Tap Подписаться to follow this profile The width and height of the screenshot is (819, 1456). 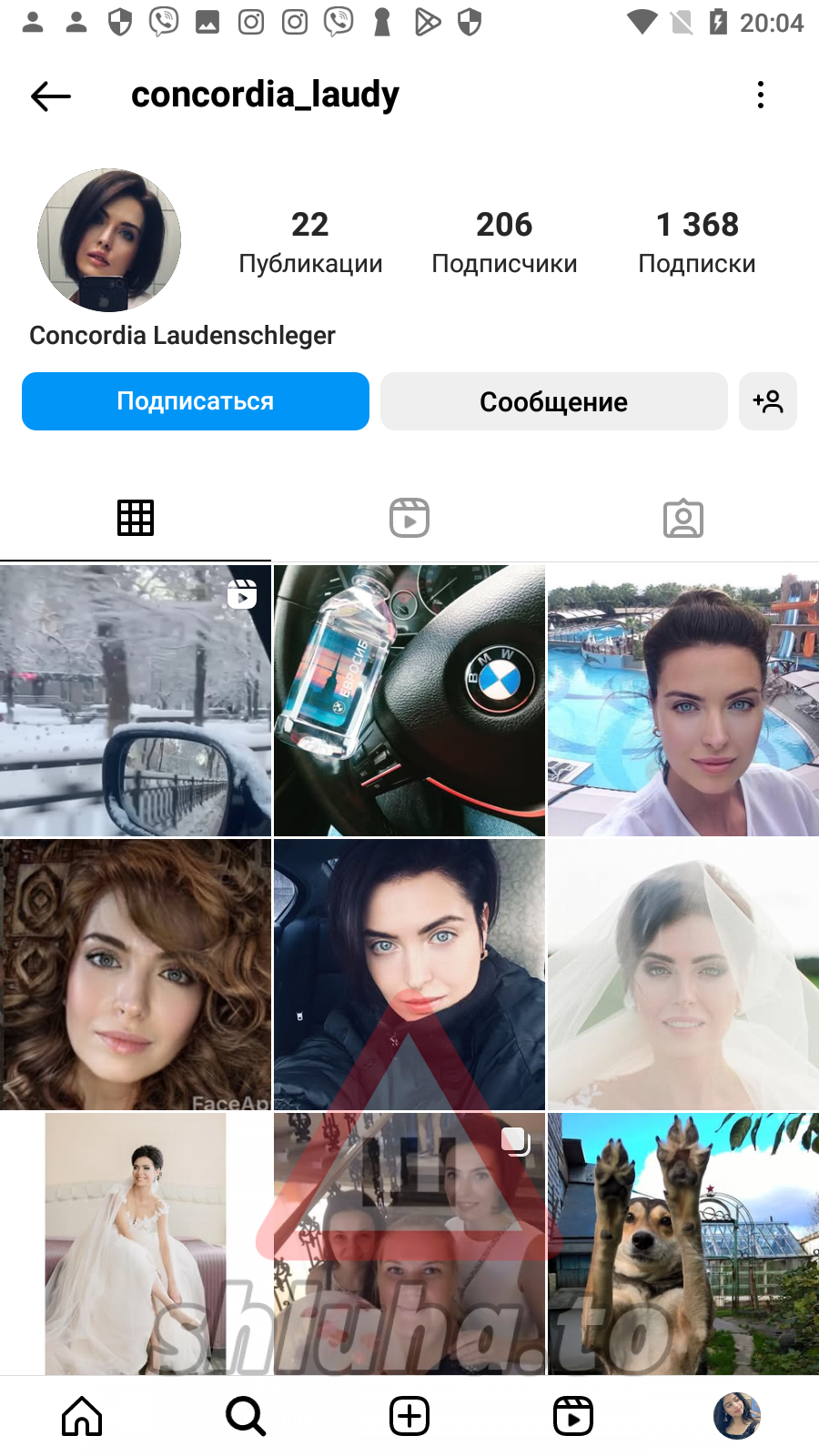tap(196, 401)
